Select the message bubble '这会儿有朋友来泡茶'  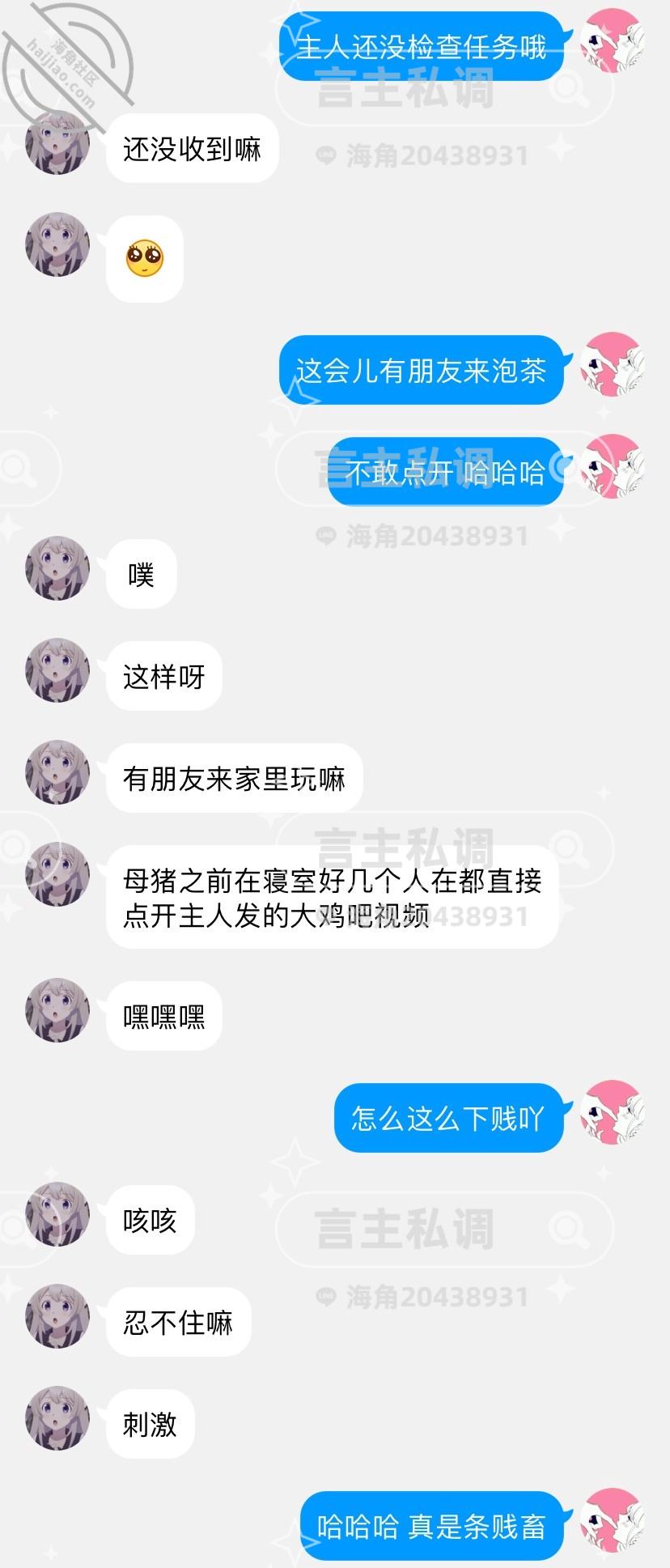421,372
